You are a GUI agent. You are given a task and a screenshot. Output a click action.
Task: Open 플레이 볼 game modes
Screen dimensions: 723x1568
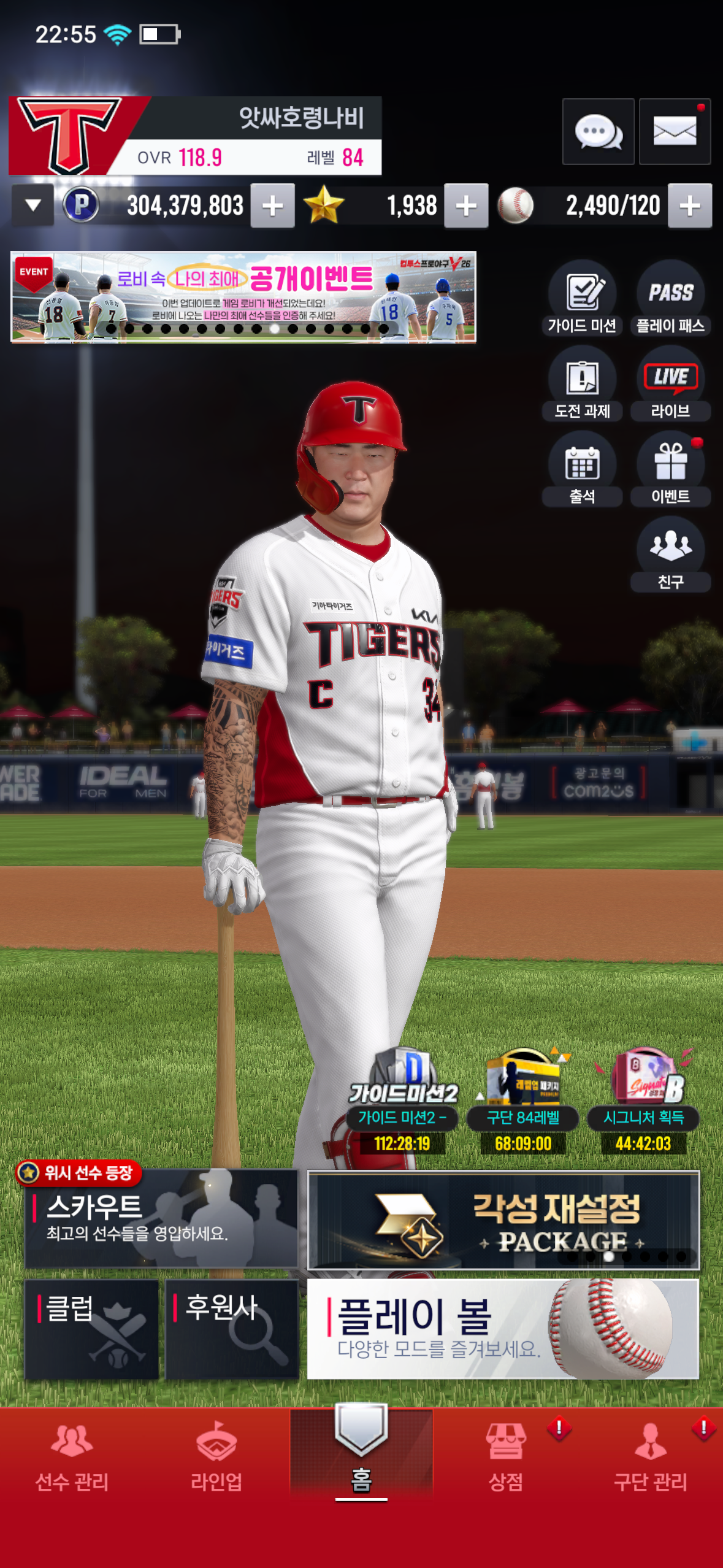point(503,1329)
